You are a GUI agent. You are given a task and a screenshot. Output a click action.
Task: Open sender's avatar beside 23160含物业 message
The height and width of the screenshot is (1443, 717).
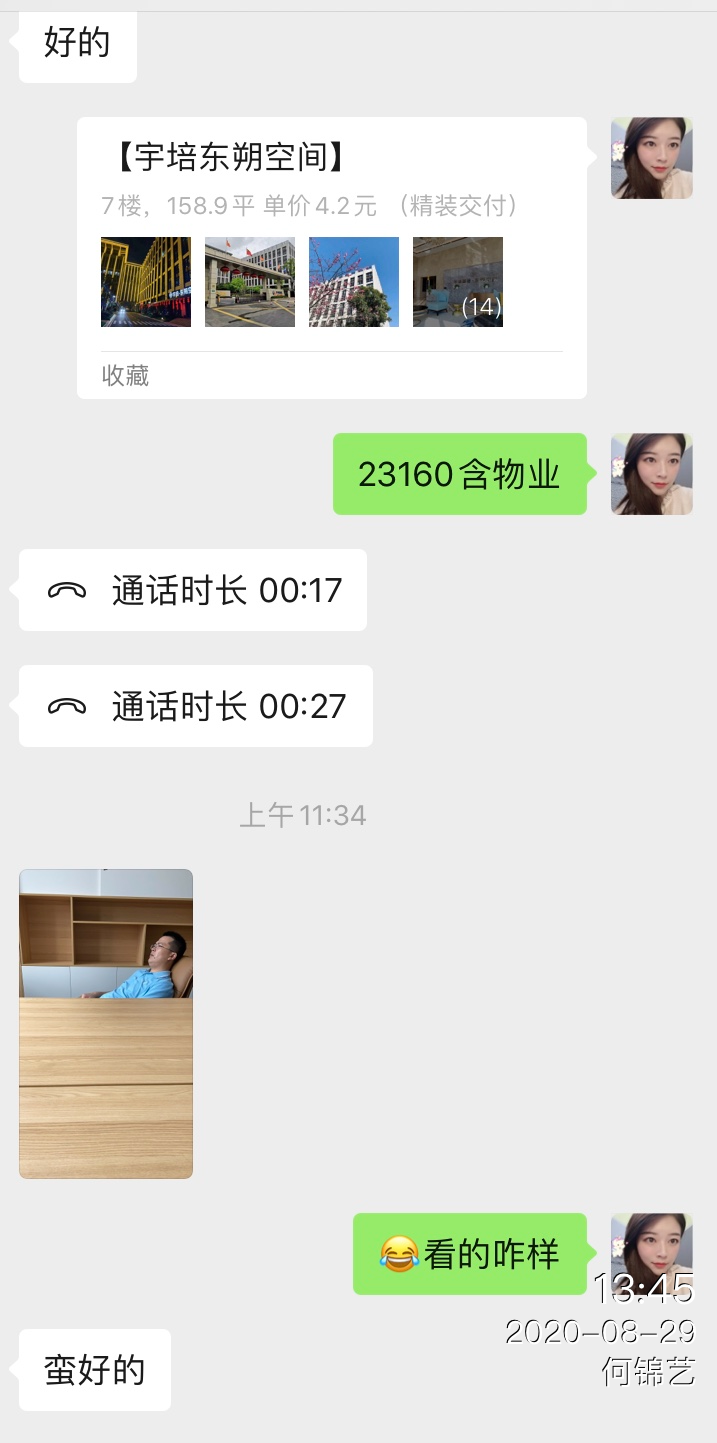(652, 474)
